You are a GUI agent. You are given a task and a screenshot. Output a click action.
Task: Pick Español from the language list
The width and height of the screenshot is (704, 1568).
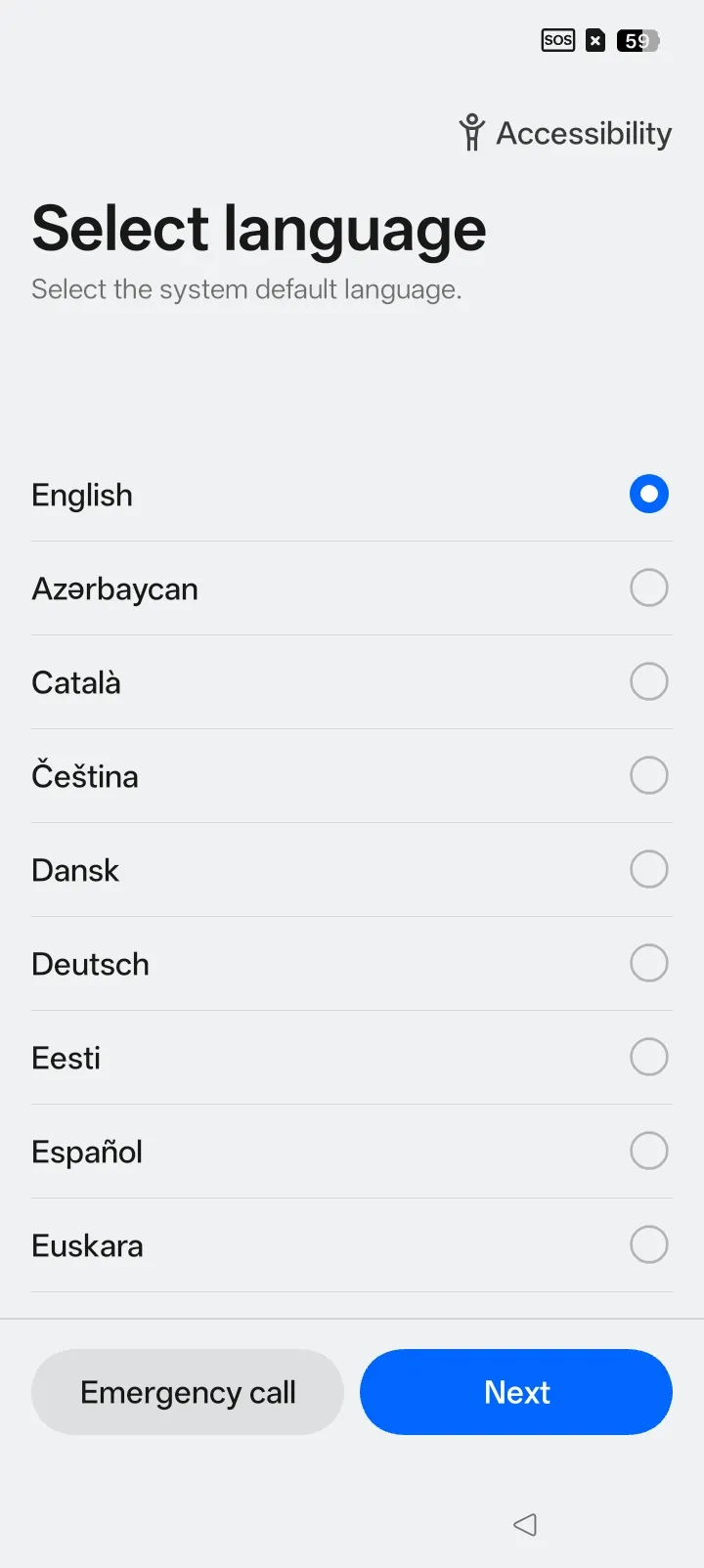352,1152
